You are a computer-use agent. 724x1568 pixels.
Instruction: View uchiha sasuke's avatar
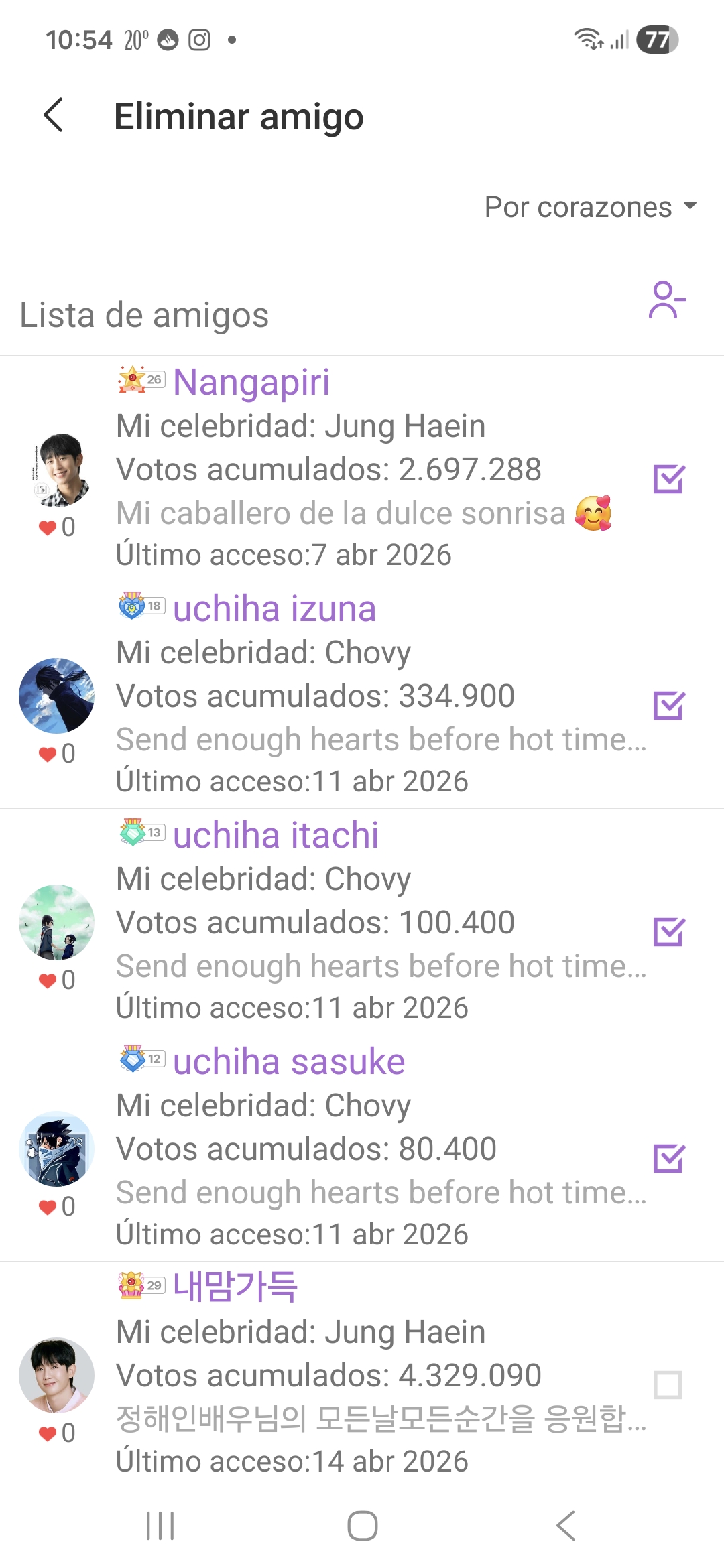pos(57,1149)
